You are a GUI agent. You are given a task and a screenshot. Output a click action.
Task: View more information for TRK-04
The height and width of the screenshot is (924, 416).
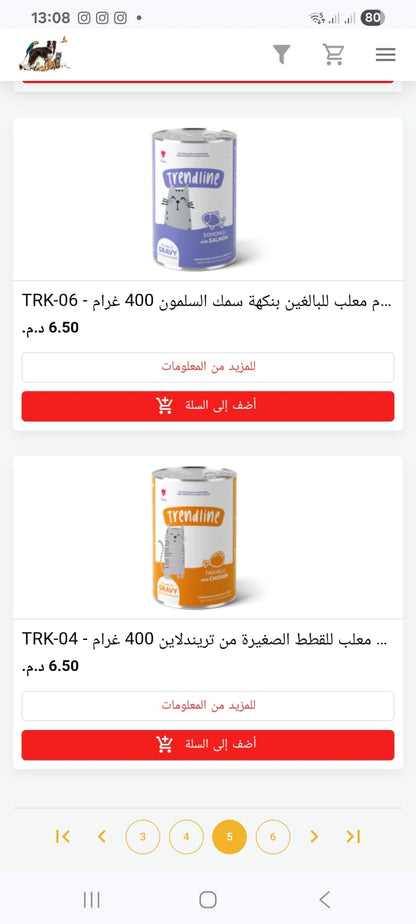click(x=208, y=705)
